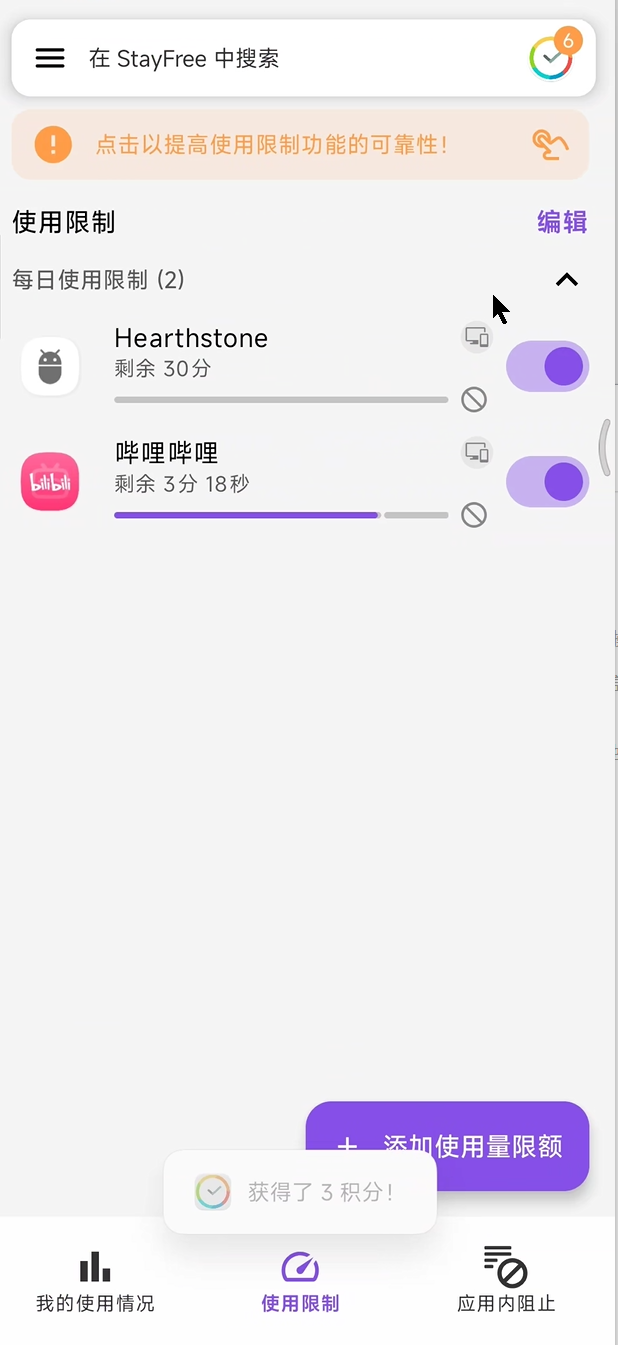Tap 编辑 to edit usage limits
Image resolution: width=618 pixels, height=1345 pixels.
[562, 222]
